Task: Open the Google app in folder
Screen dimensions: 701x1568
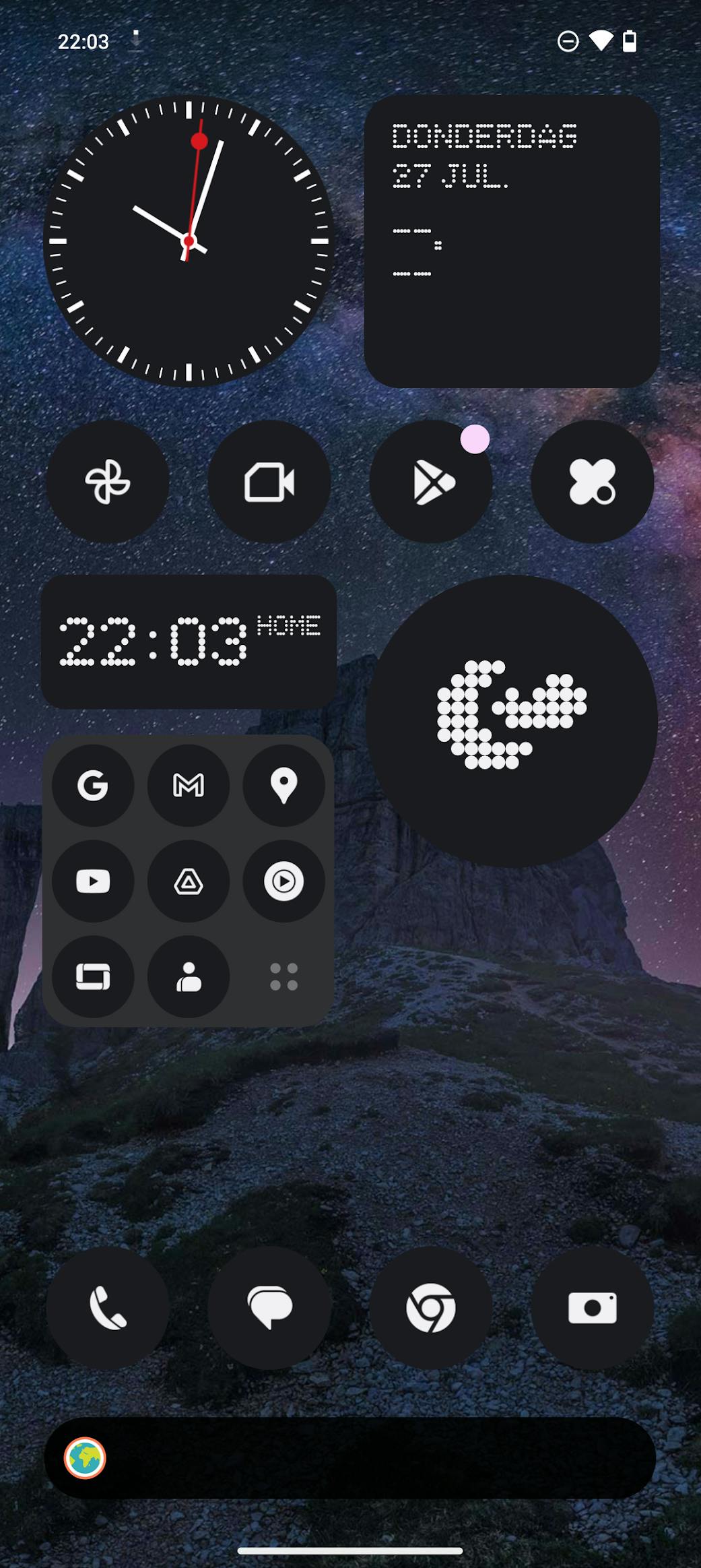Action: (x=93, y=785)
